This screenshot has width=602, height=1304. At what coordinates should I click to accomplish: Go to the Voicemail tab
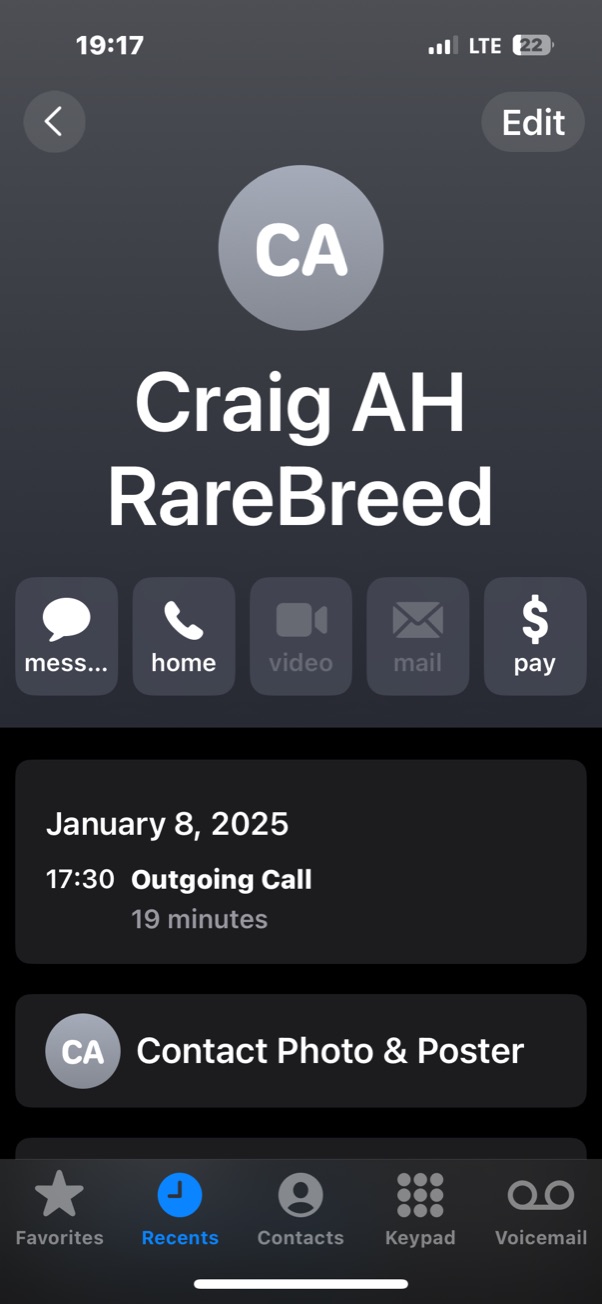(x=541, y=1210)
